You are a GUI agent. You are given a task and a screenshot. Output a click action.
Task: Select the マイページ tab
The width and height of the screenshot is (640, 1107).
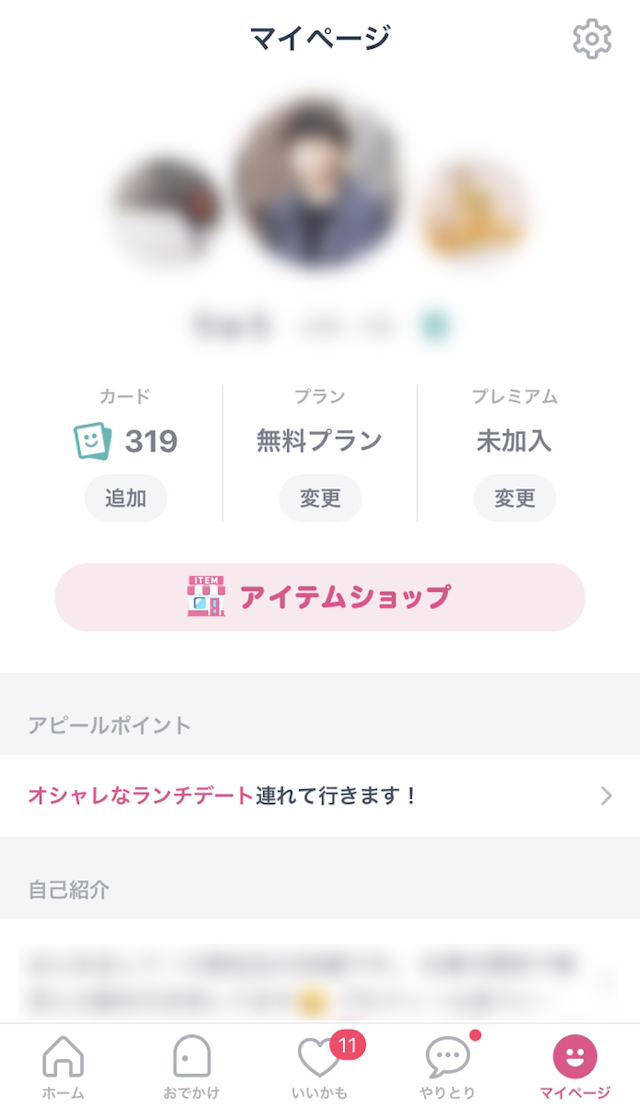575,1066
